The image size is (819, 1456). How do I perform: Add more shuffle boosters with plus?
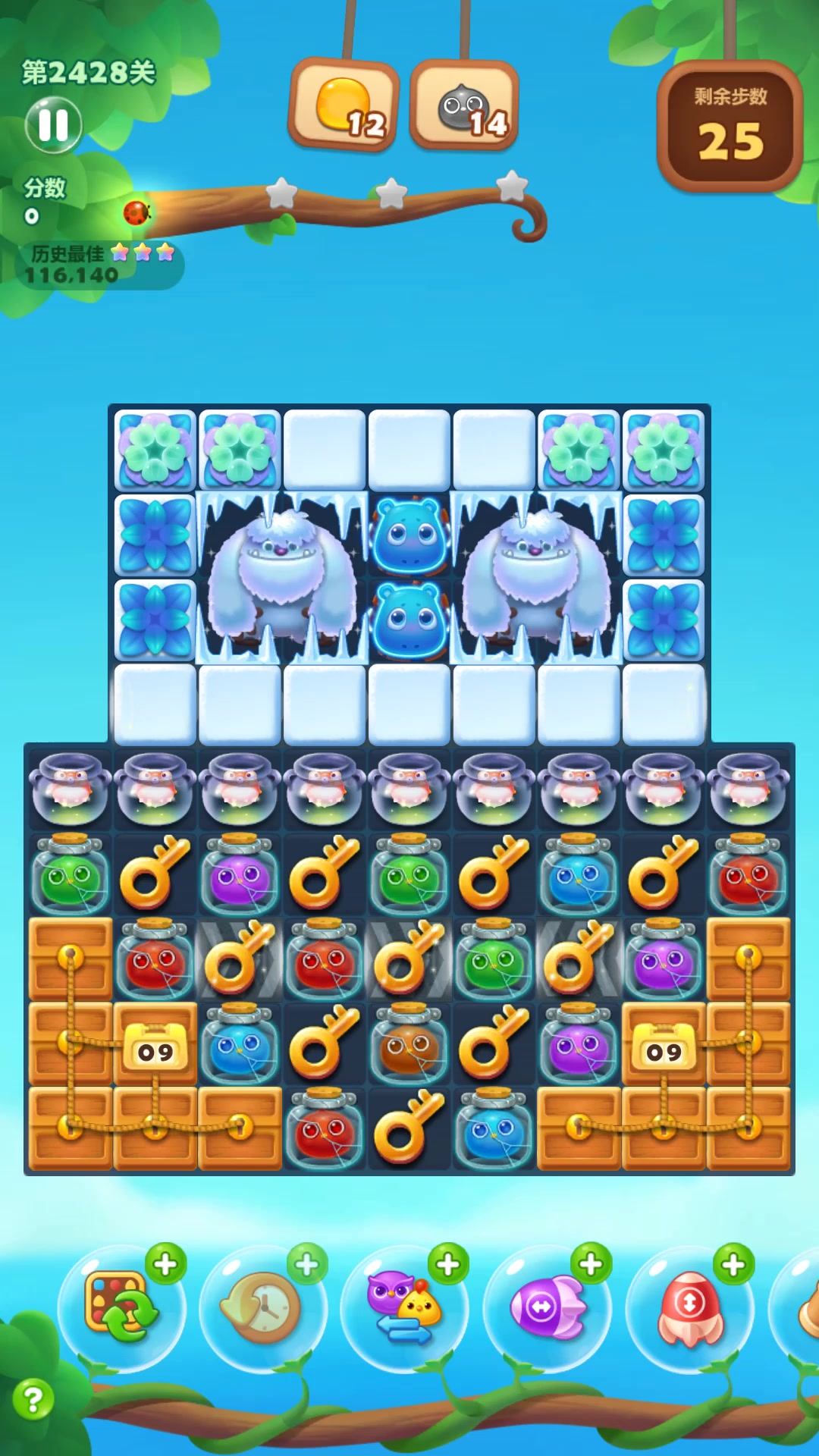point(165,1264)
